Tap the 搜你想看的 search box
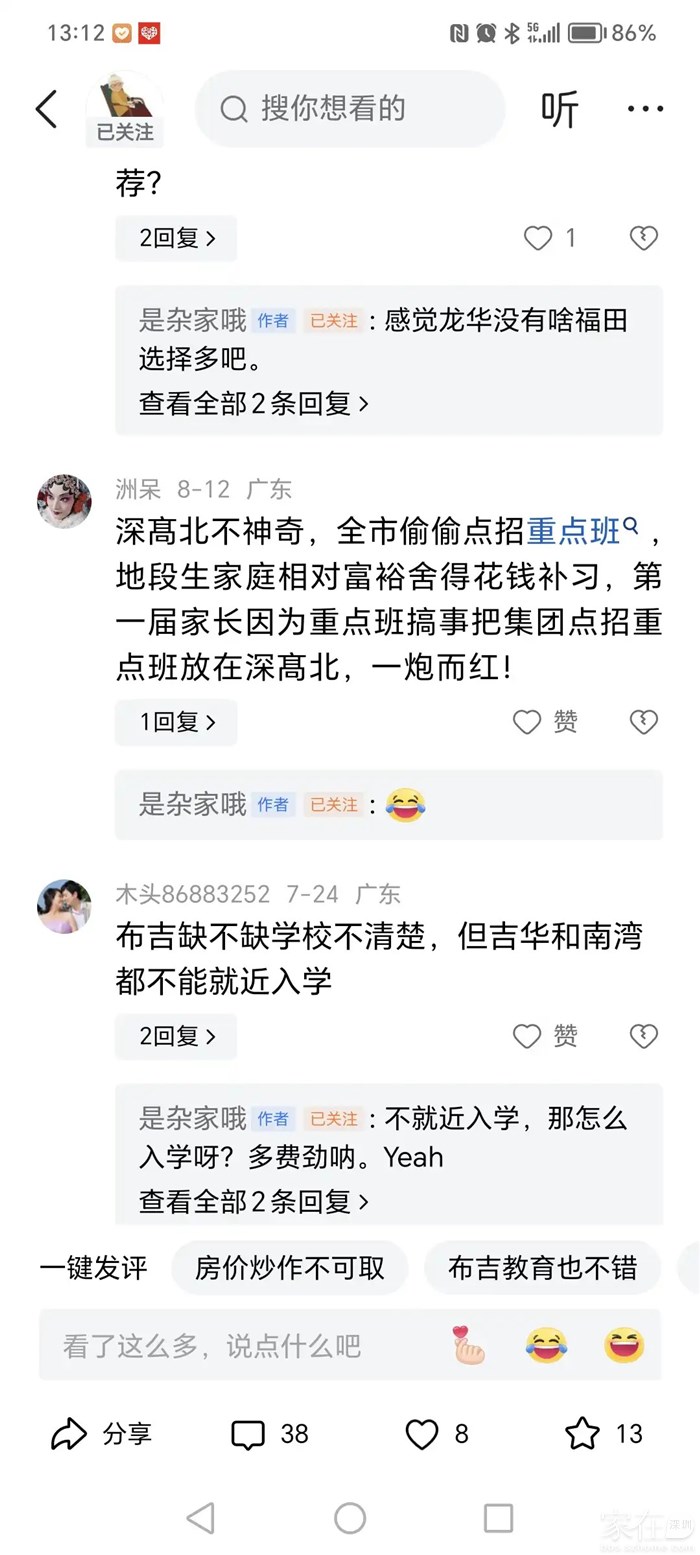This screenshot has height=1555, width=700. tap(350, 109)
